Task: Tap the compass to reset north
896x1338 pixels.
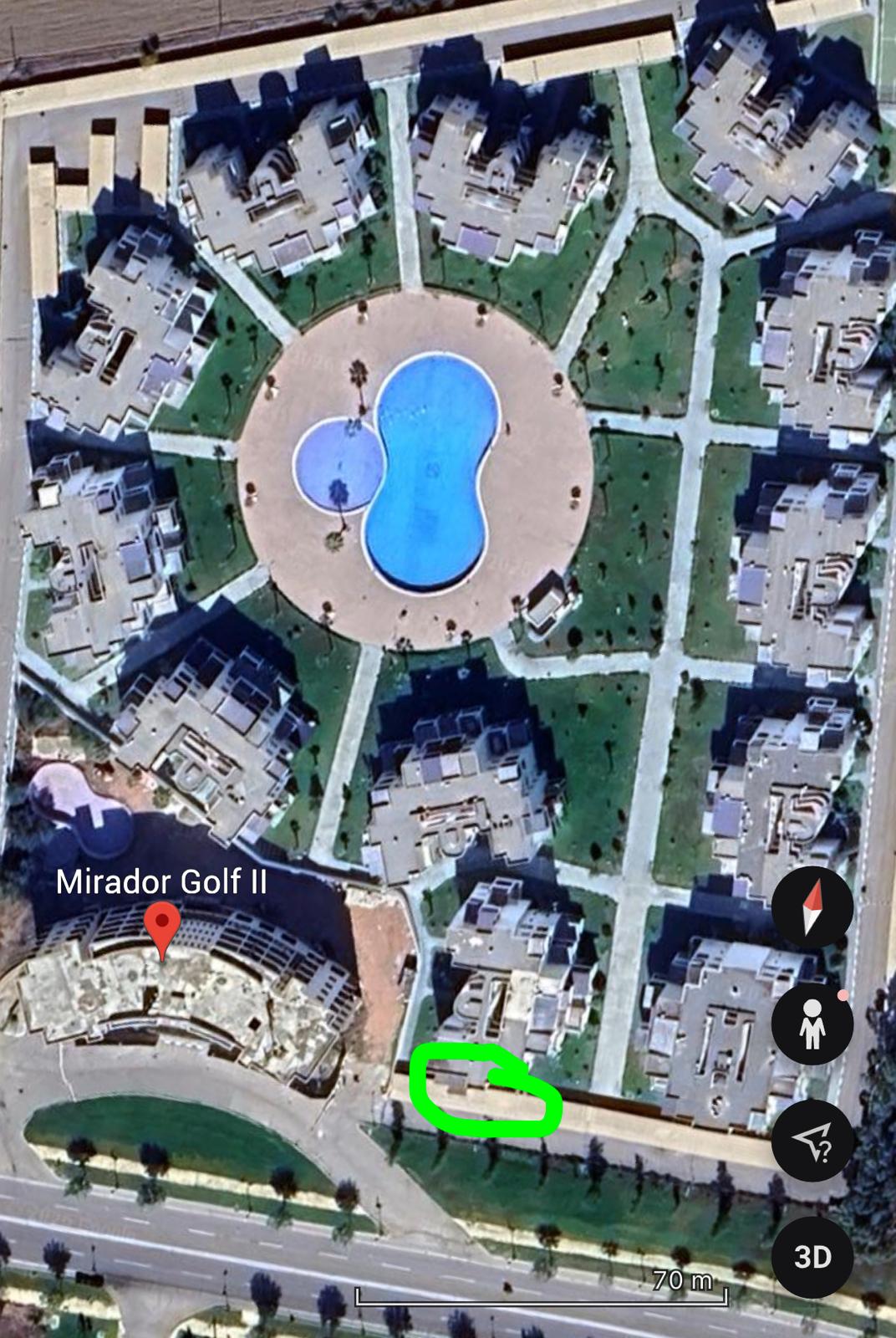Action: pyautogui.click(x=812, y=907)
